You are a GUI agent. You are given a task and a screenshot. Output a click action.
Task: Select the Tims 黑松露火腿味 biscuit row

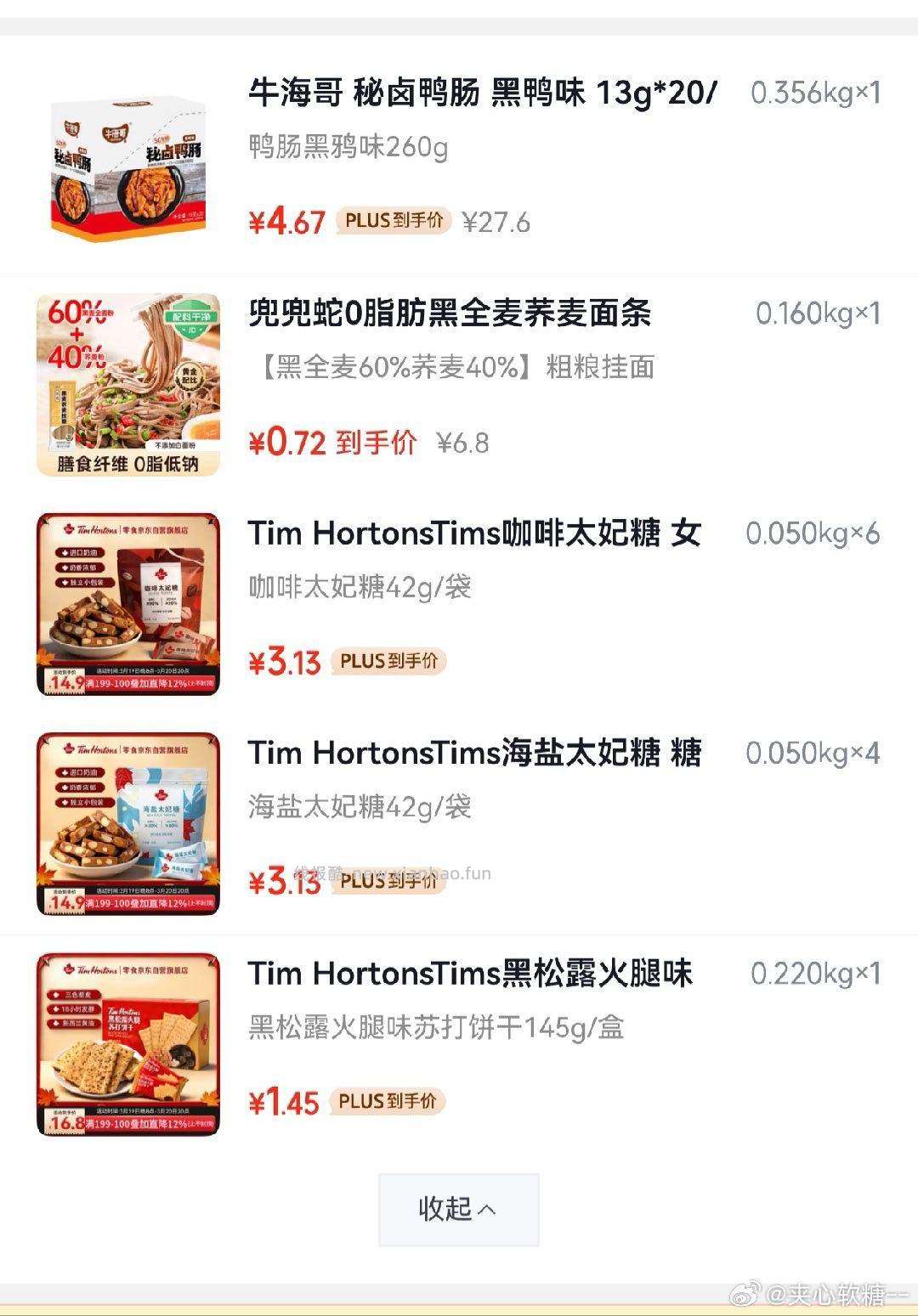coord(470,974)
